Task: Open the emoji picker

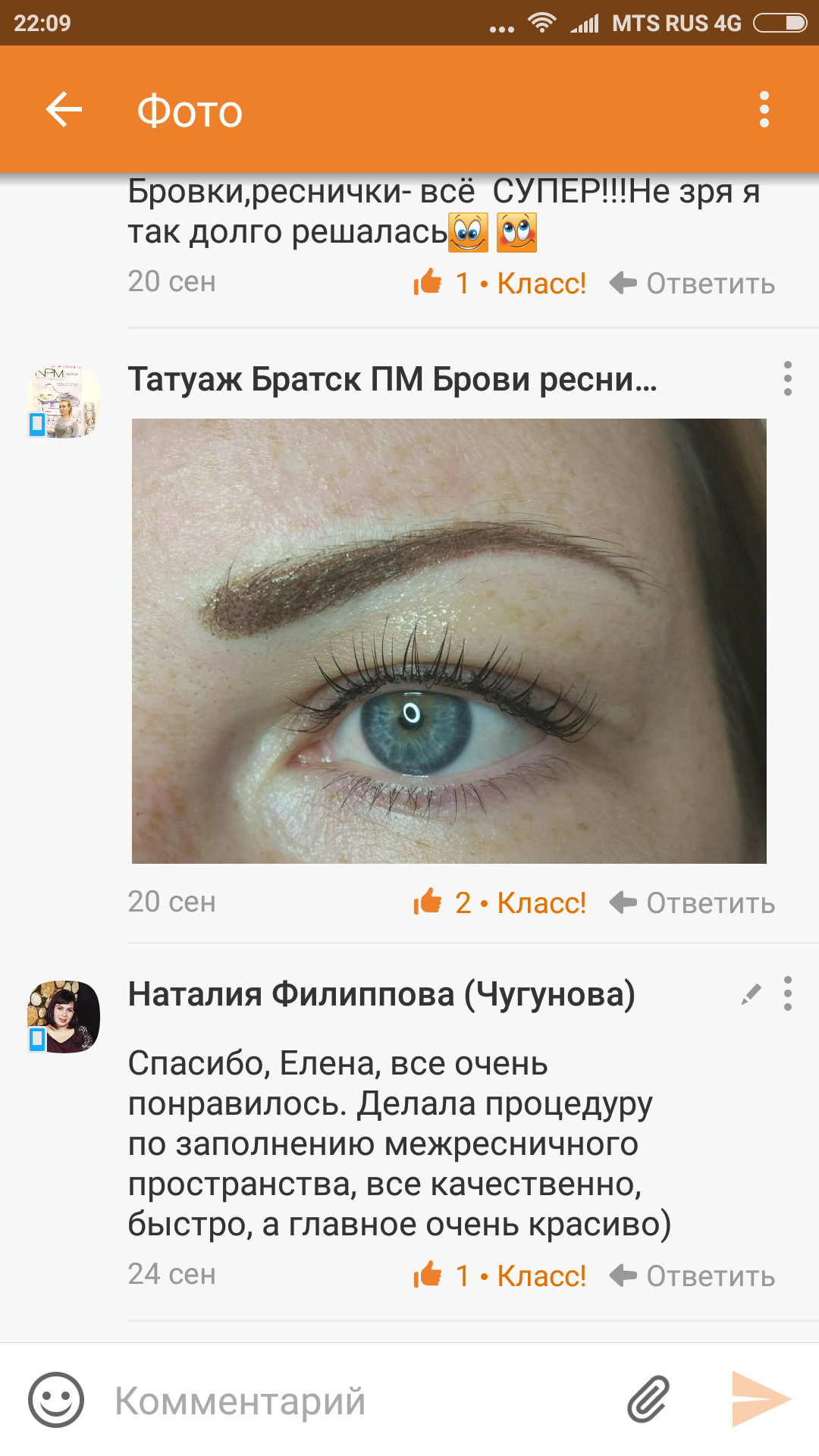Action: coord(56,1400)
